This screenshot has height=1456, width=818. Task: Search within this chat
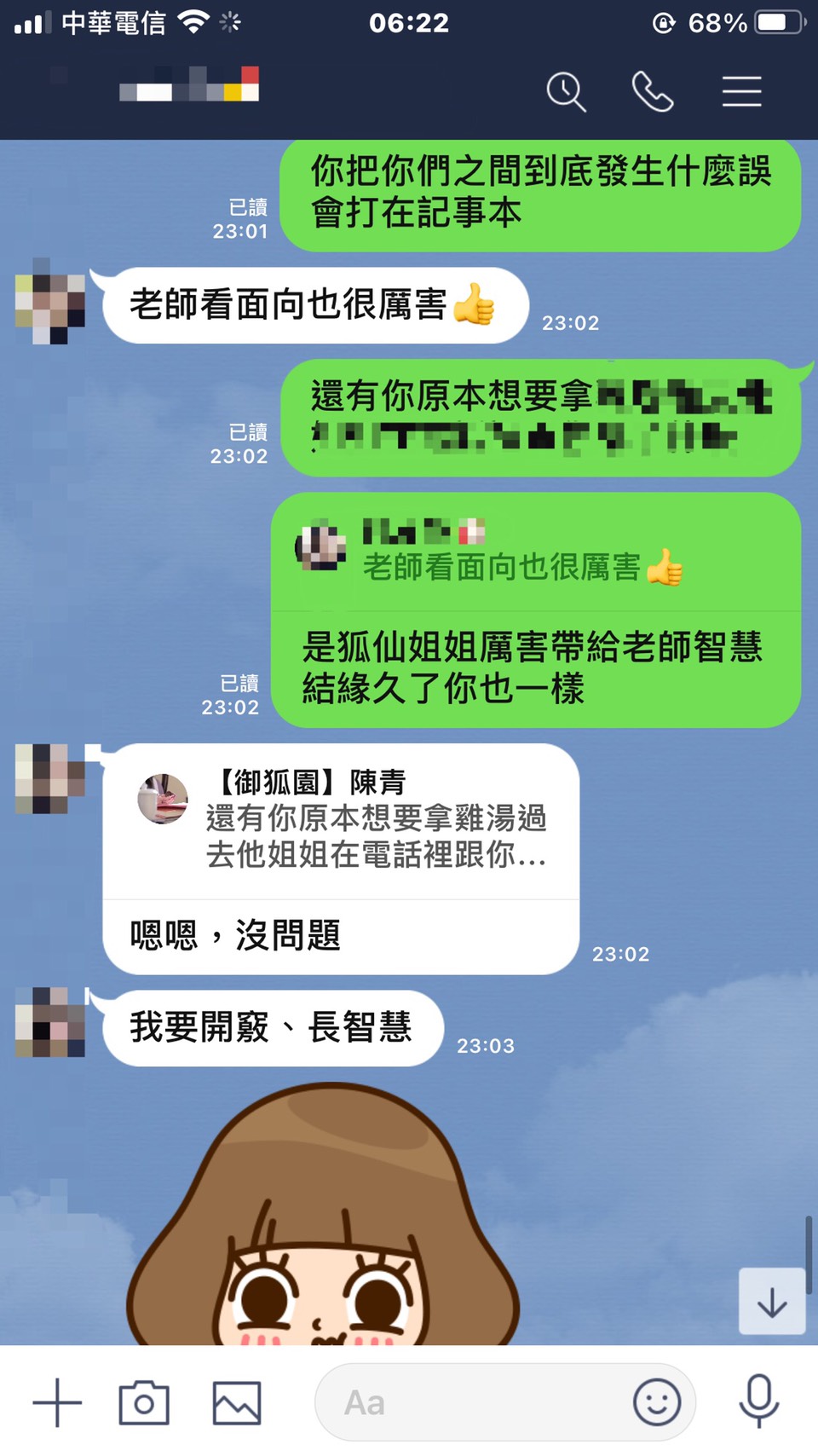pyautogui.click(x=566, y=91)
